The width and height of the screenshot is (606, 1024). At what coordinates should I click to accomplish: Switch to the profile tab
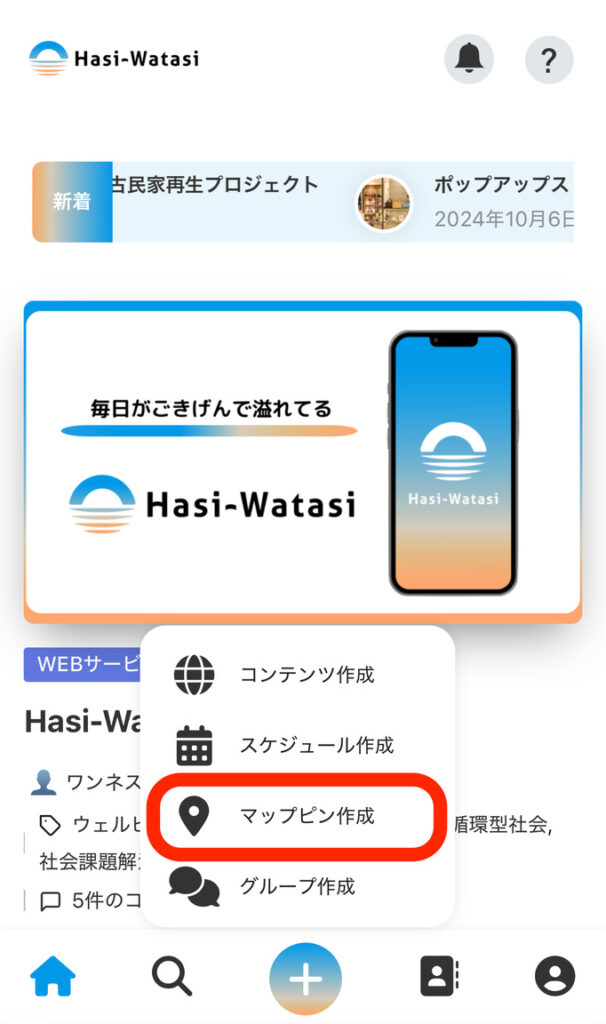tap(555, 977)
